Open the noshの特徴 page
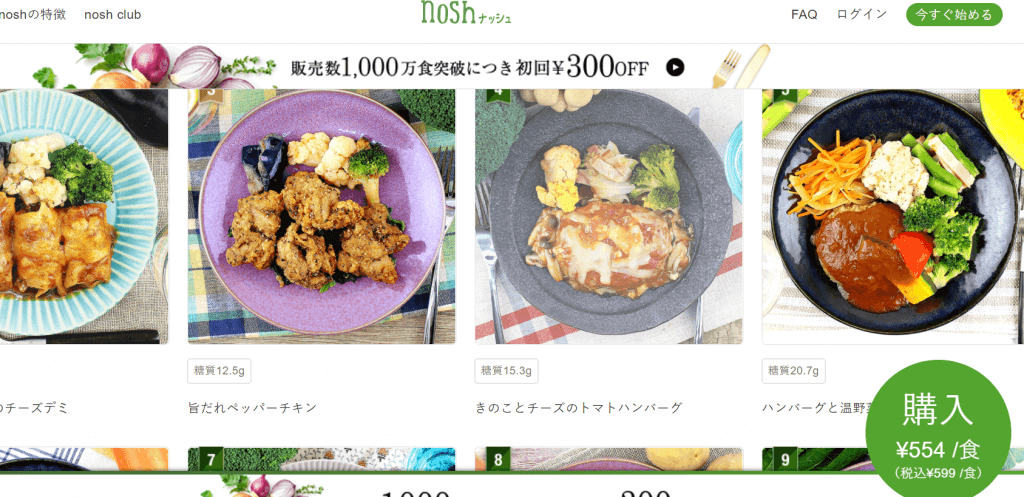 (x=33, y=15)
